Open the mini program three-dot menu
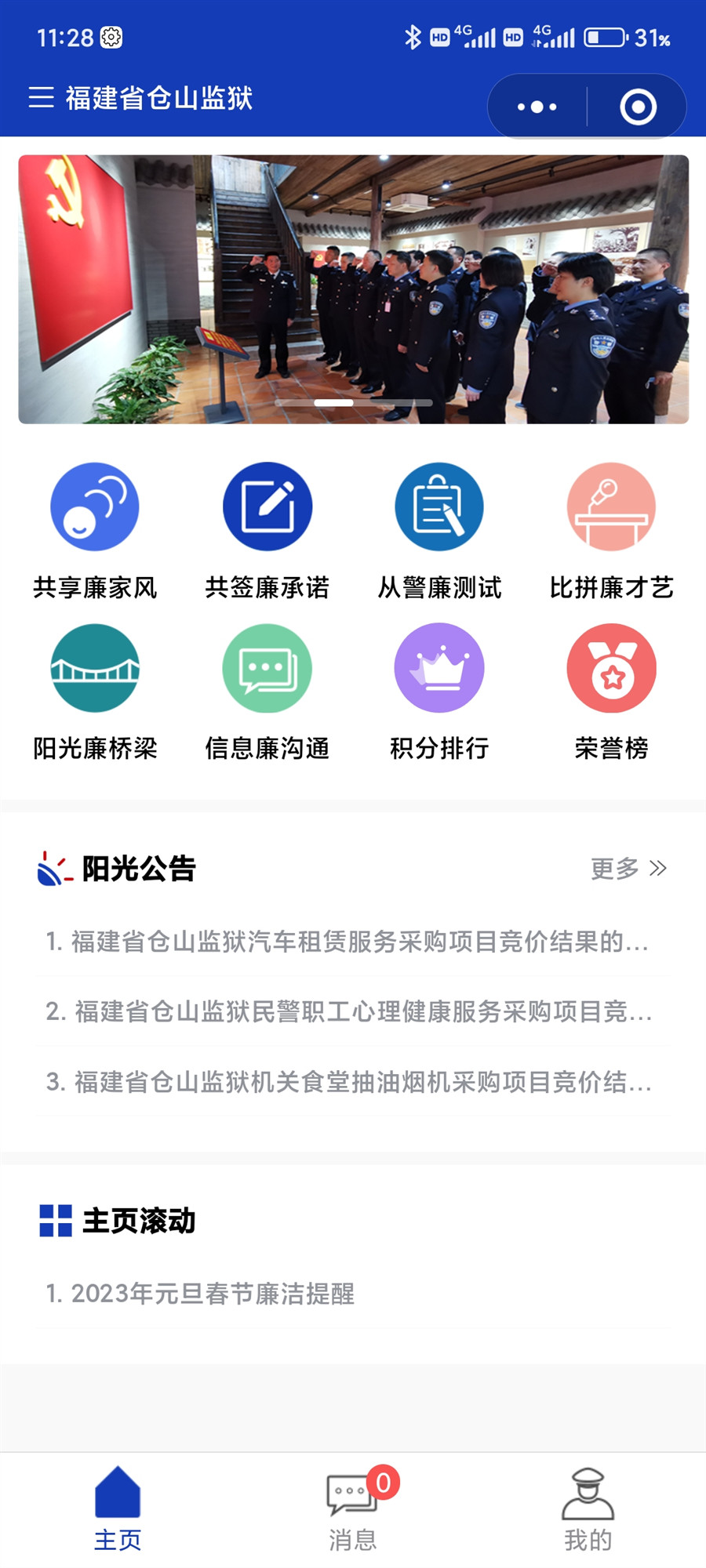Screen dimensions: 706x1568 537,107
